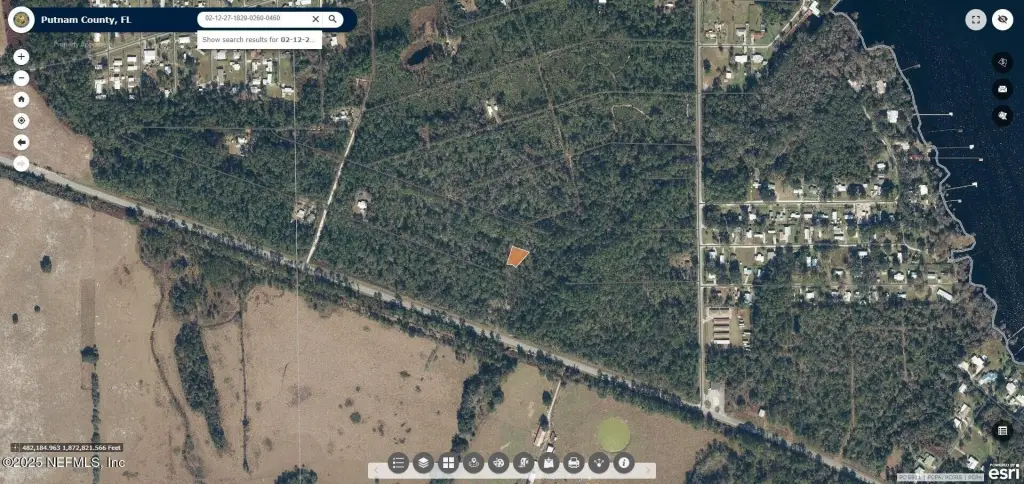Open the legend list tool
The height and width of the screenshot is (484, 1024).
pos(399,463)
